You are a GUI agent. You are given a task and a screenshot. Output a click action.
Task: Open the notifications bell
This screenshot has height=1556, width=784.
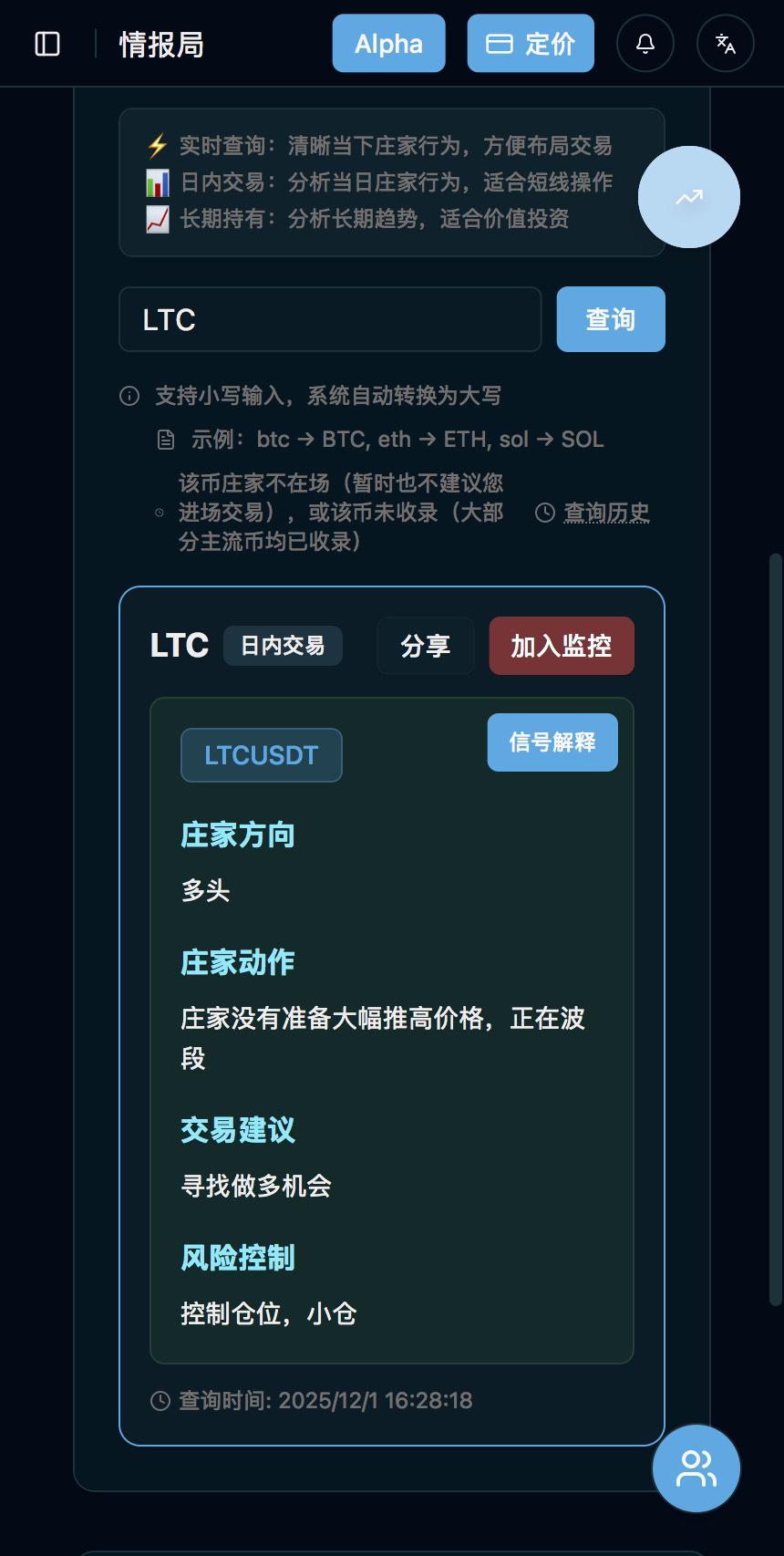pyautogui.click(x=645, y=44)
